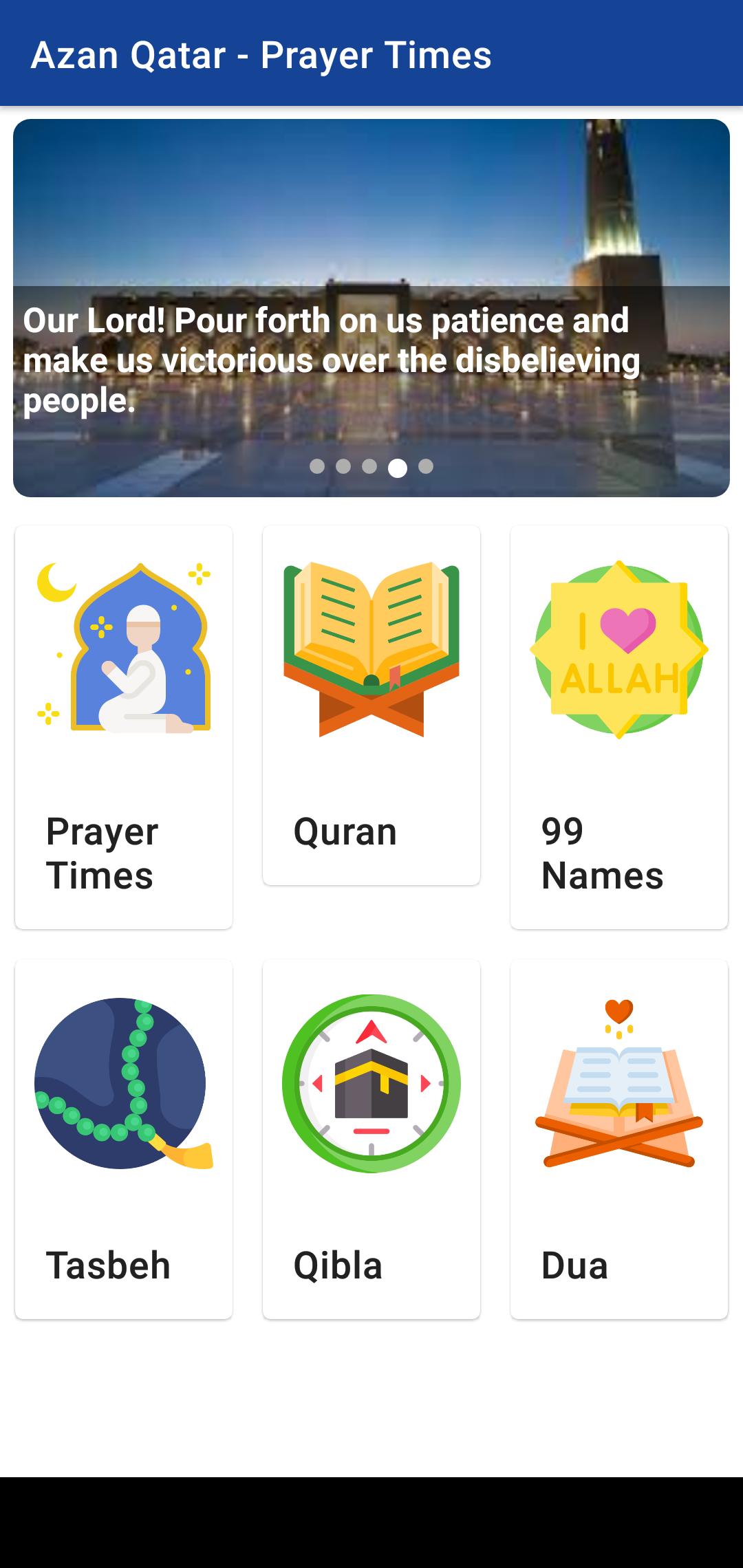Viewport: 743px width, 1568px height.
Task: Tap the banner slide with the dua quote
Action: (x=371, y=307)
